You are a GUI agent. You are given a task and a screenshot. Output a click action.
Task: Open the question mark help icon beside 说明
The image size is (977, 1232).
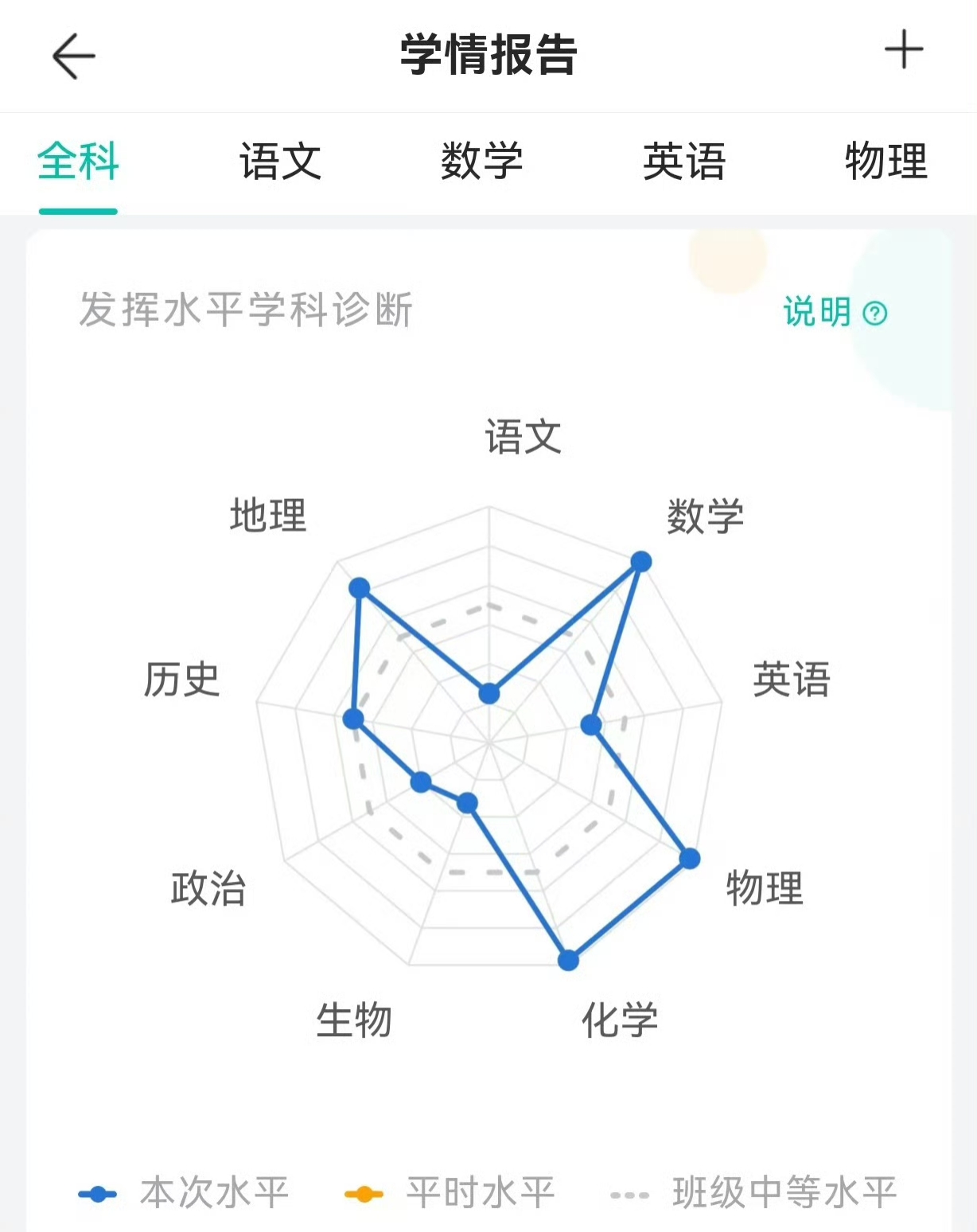874,314
